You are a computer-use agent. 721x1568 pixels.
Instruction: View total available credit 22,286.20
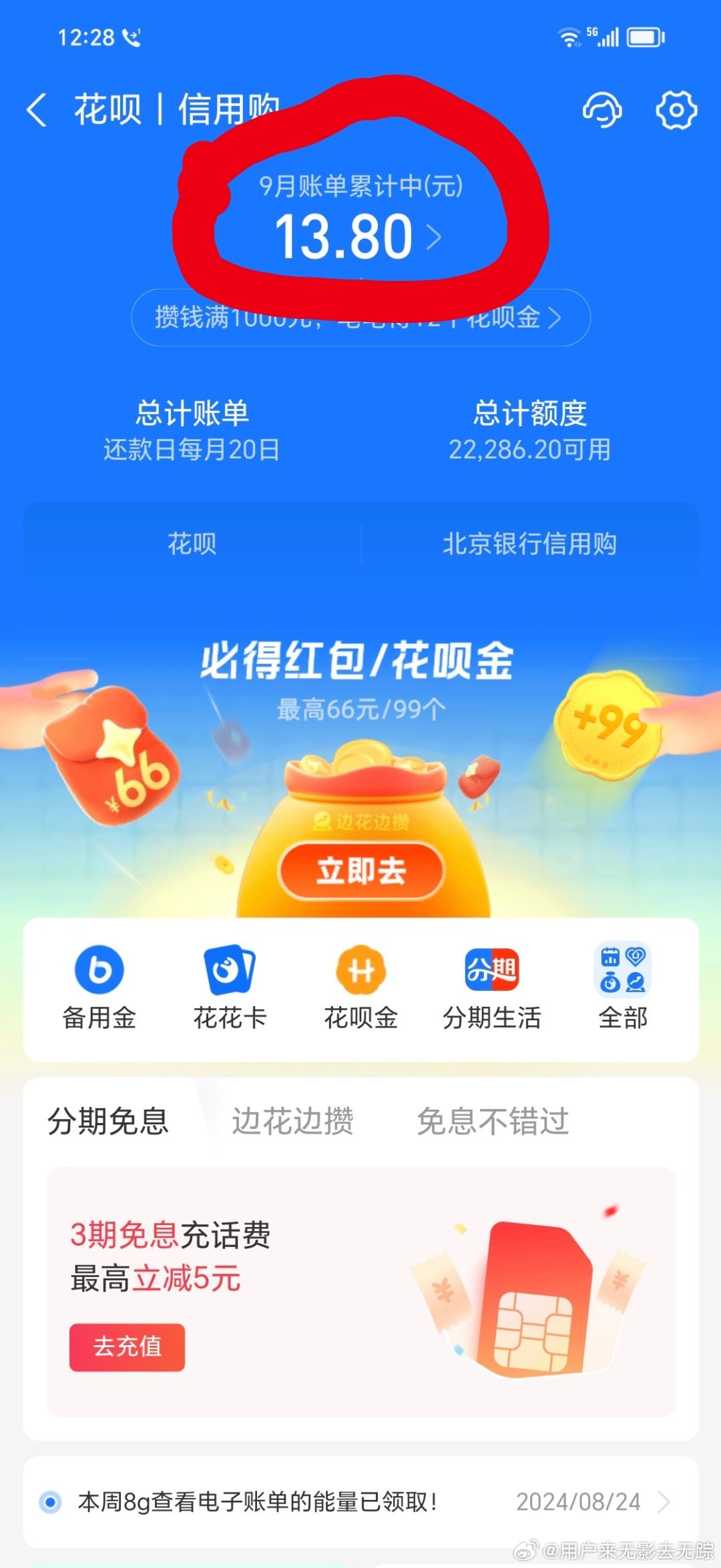(x=531, y=449)
